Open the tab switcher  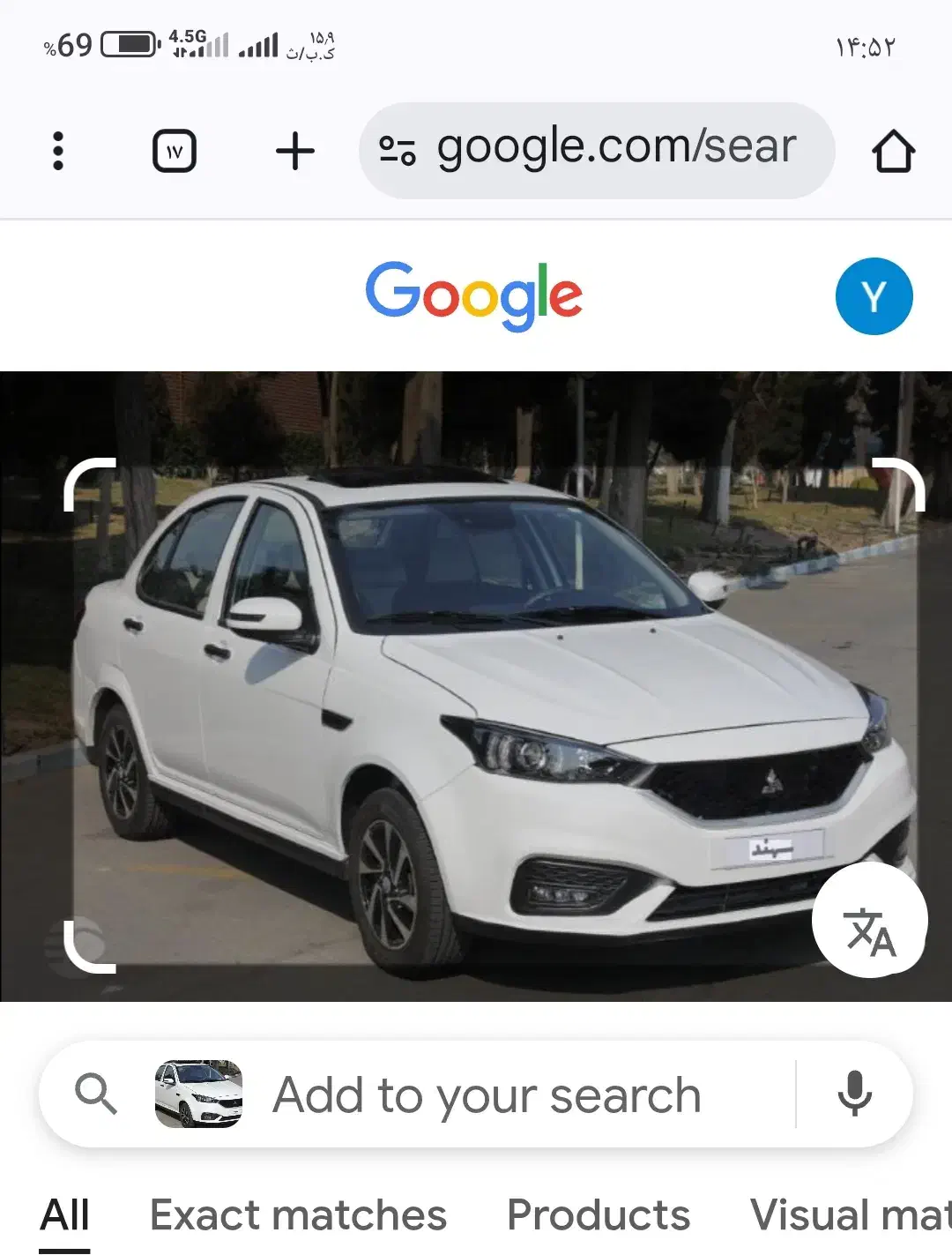tap(175, 151)
